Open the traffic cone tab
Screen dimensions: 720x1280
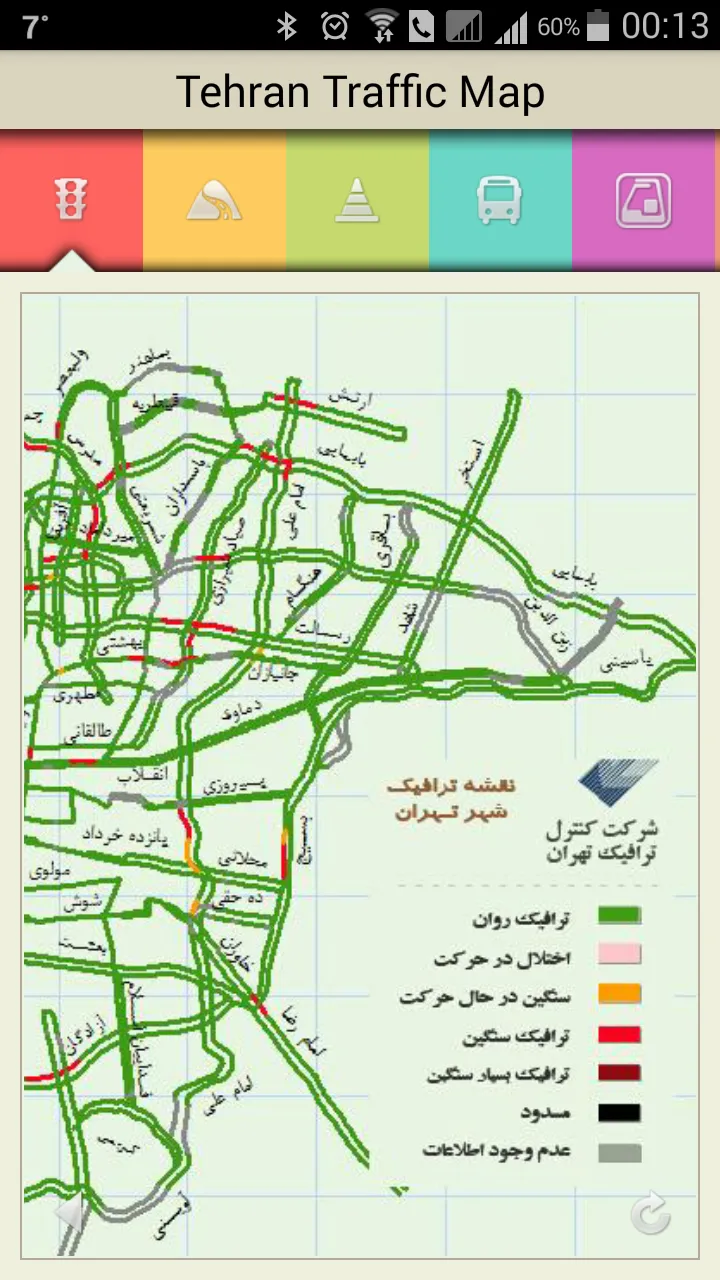pyautogui.click(x=357, y=200)
